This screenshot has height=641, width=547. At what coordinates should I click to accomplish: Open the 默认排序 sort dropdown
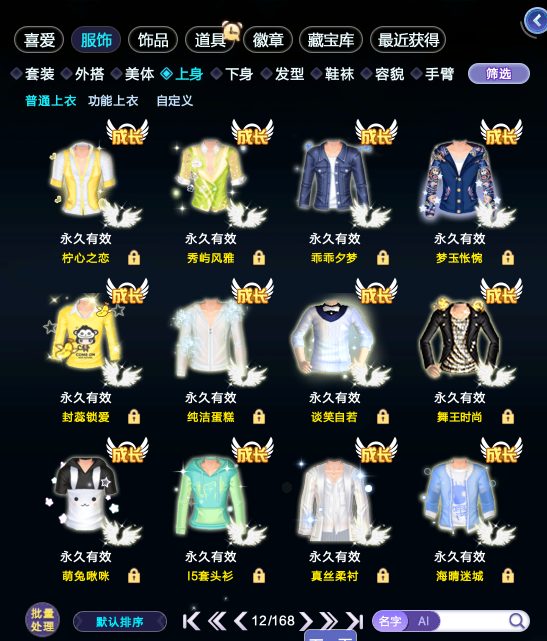120,622
